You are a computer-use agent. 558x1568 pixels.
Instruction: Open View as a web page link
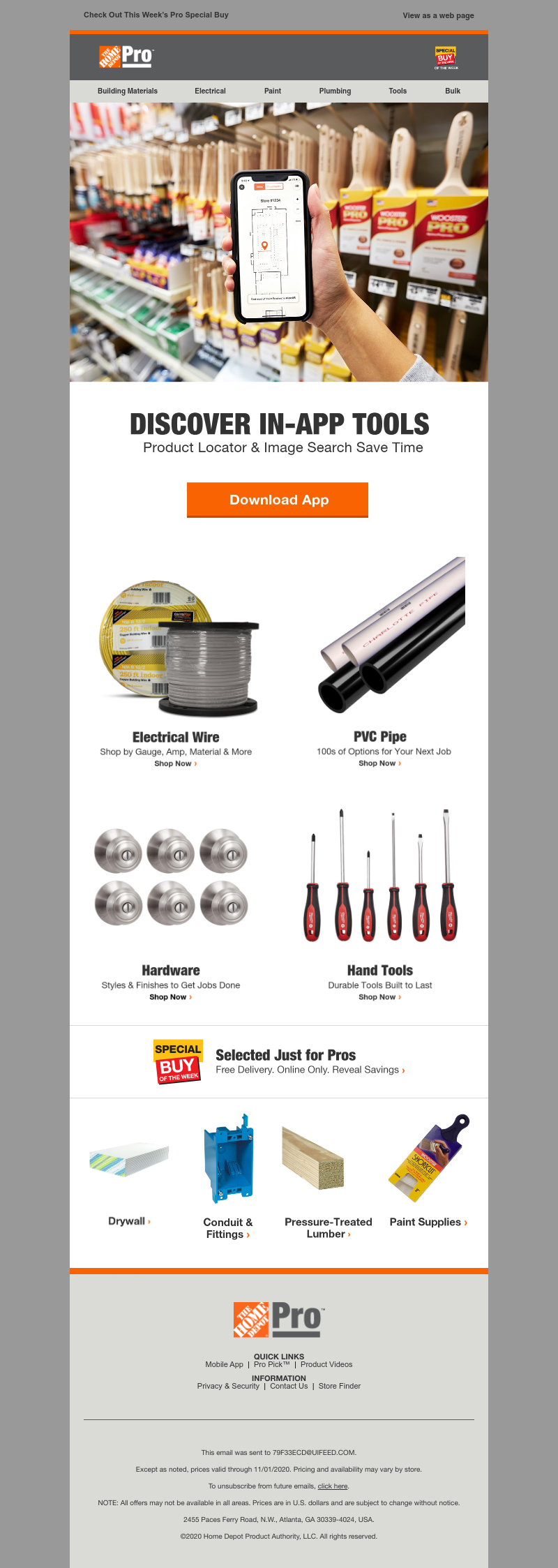coord(438,15)
